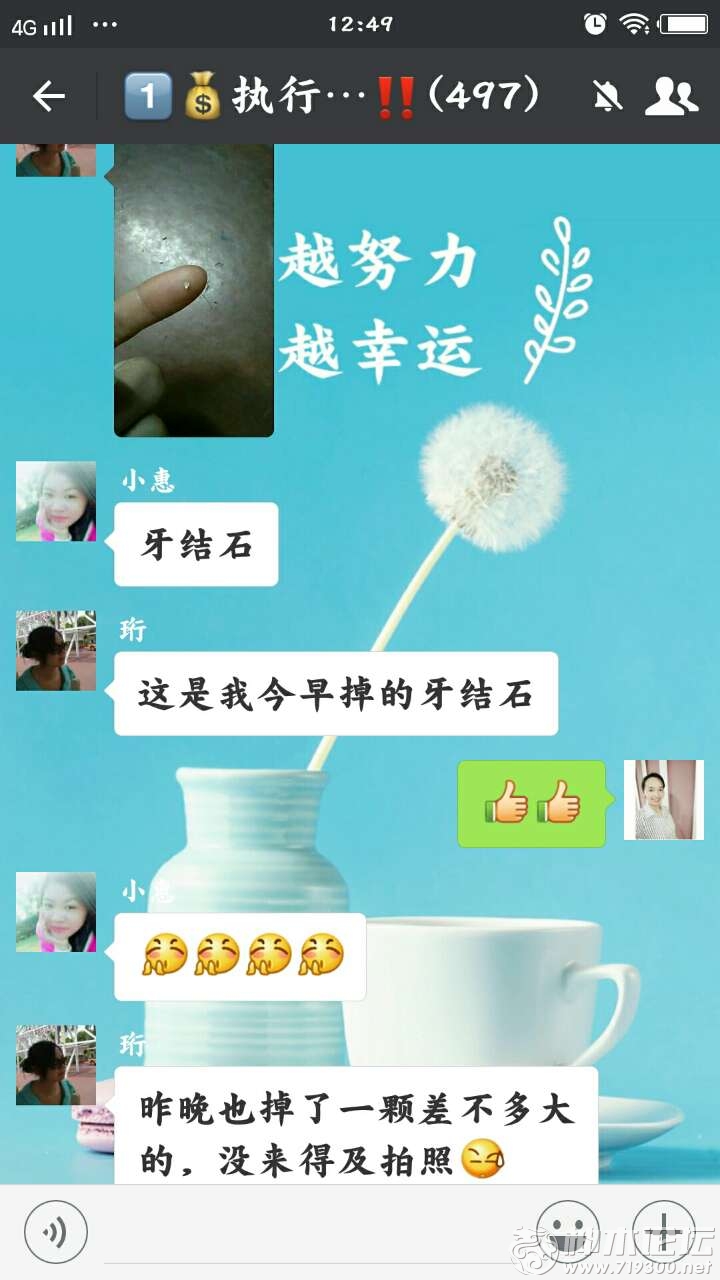Open own avatar next to thumbs-up message
This screenshot has height=1280, width=720.
[664, 799]
